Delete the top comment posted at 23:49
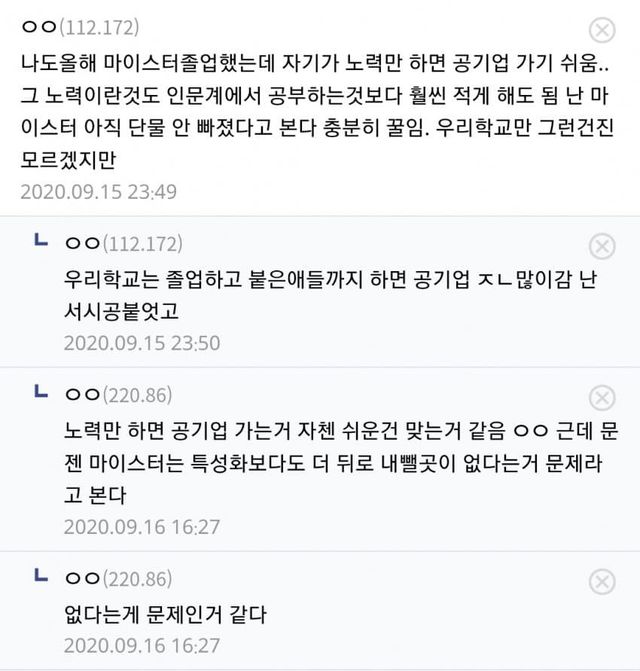The height and width of the screenshot is (671, 640). point(602,28)
